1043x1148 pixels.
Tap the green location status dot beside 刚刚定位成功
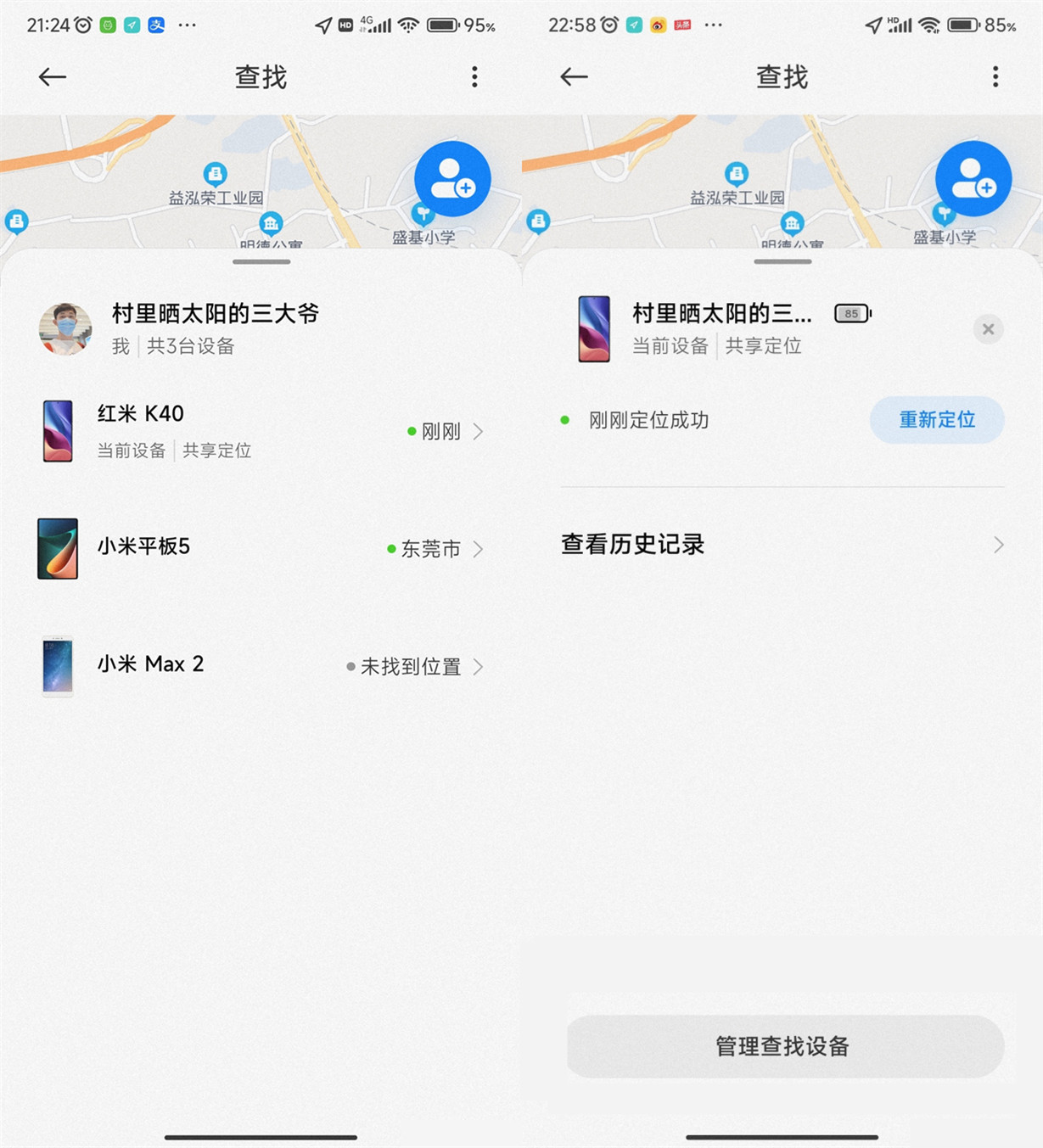(x=564, y=420)
